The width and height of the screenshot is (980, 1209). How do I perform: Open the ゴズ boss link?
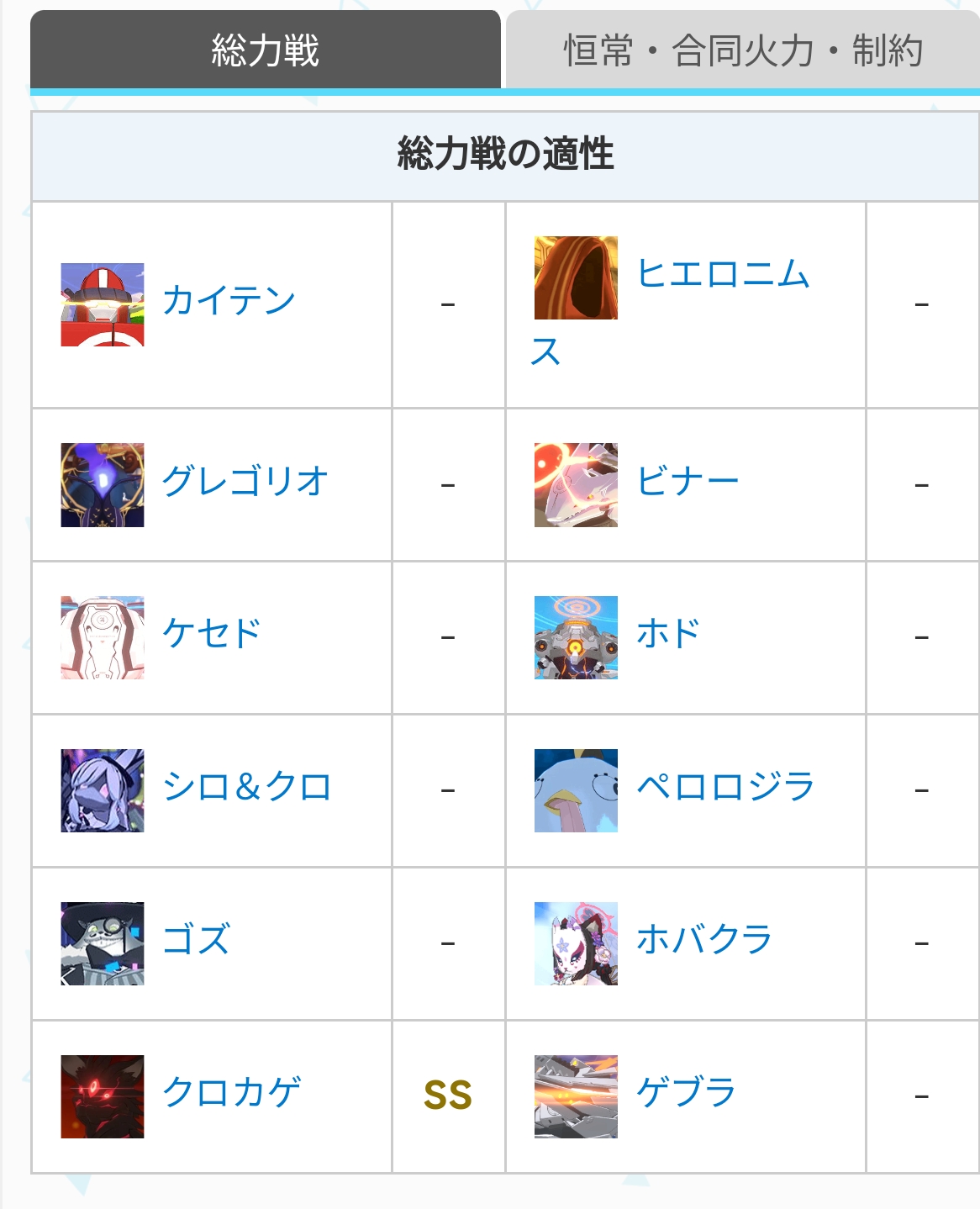(196, 940)
